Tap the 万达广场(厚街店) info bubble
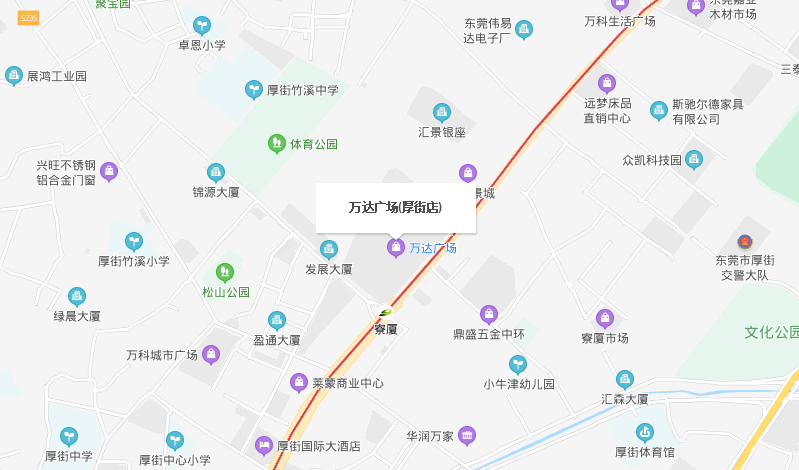799x470 pixels. click(x=396, y=208)
